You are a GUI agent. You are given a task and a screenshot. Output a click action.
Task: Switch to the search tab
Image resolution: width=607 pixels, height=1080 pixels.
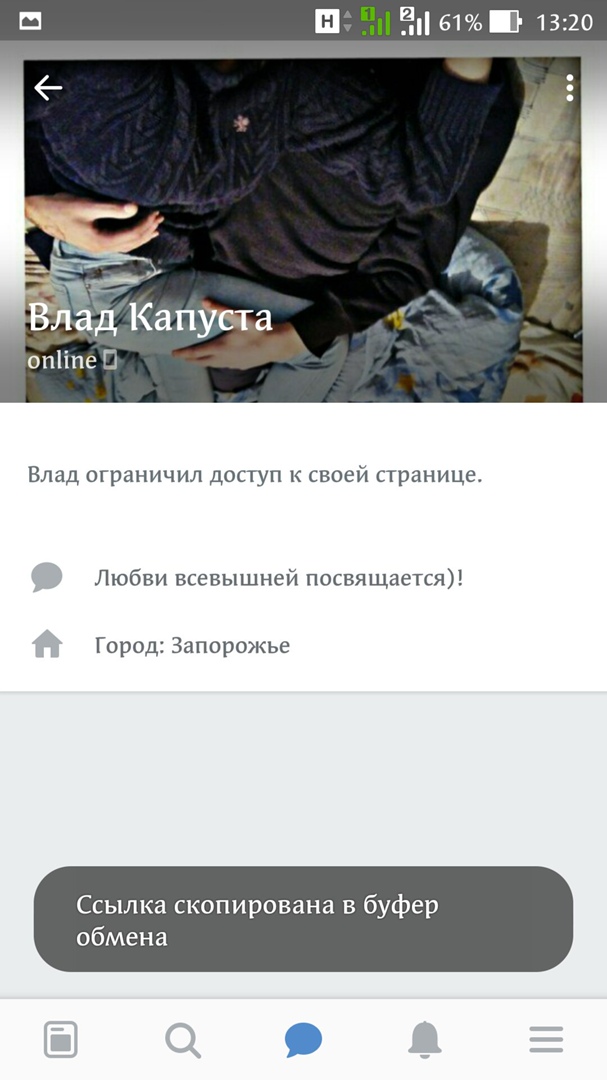coord(182,1040)
